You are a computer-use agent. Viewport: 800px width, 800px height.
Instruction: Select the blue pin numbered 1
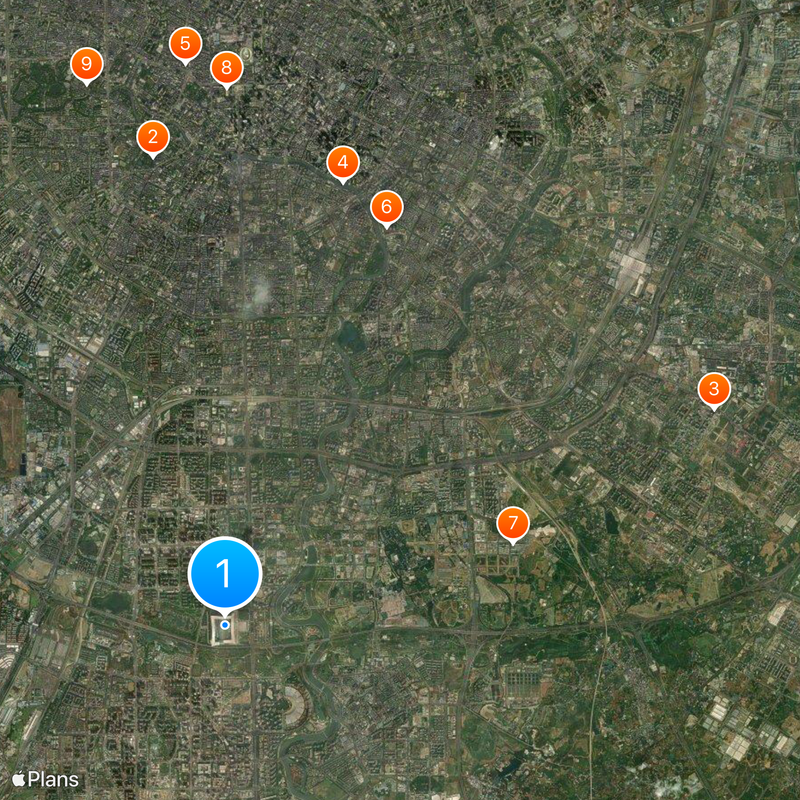(x=225, y=574)
